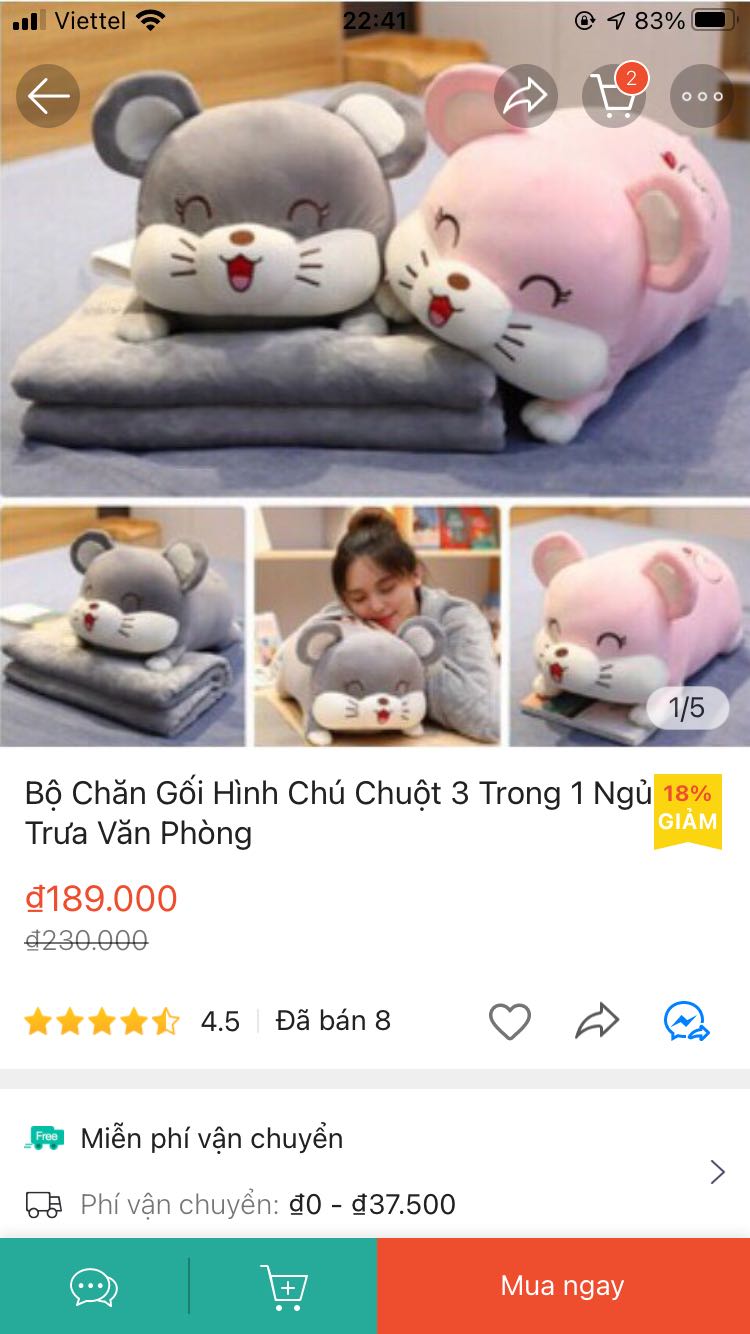The image size is (750, 1334).
Task: Share the product via top share icon
Action: 526,96
